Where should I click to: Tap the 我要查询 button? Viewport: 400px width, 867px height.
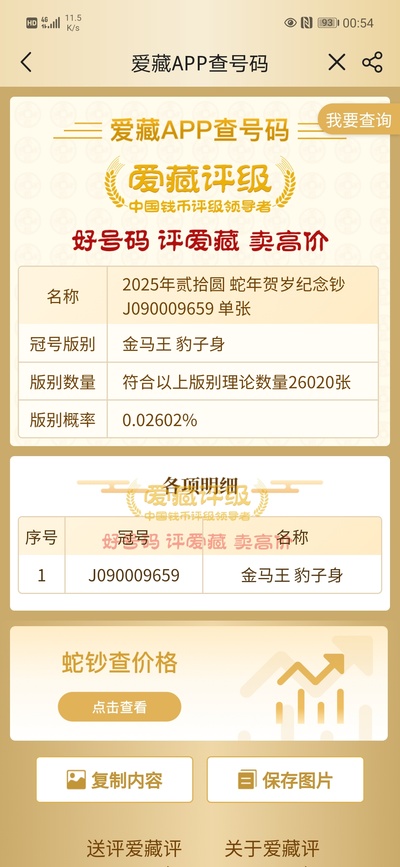(359, 120)
